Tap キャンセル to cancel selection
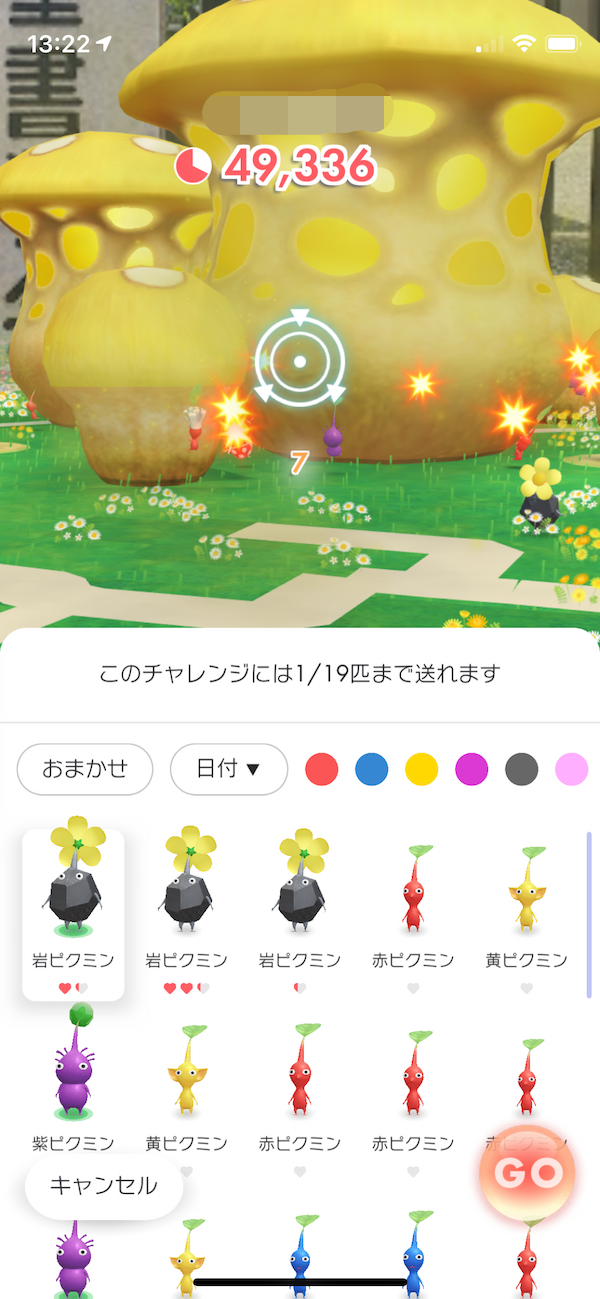This screenshot has height=1299, width=600. 104,1186
